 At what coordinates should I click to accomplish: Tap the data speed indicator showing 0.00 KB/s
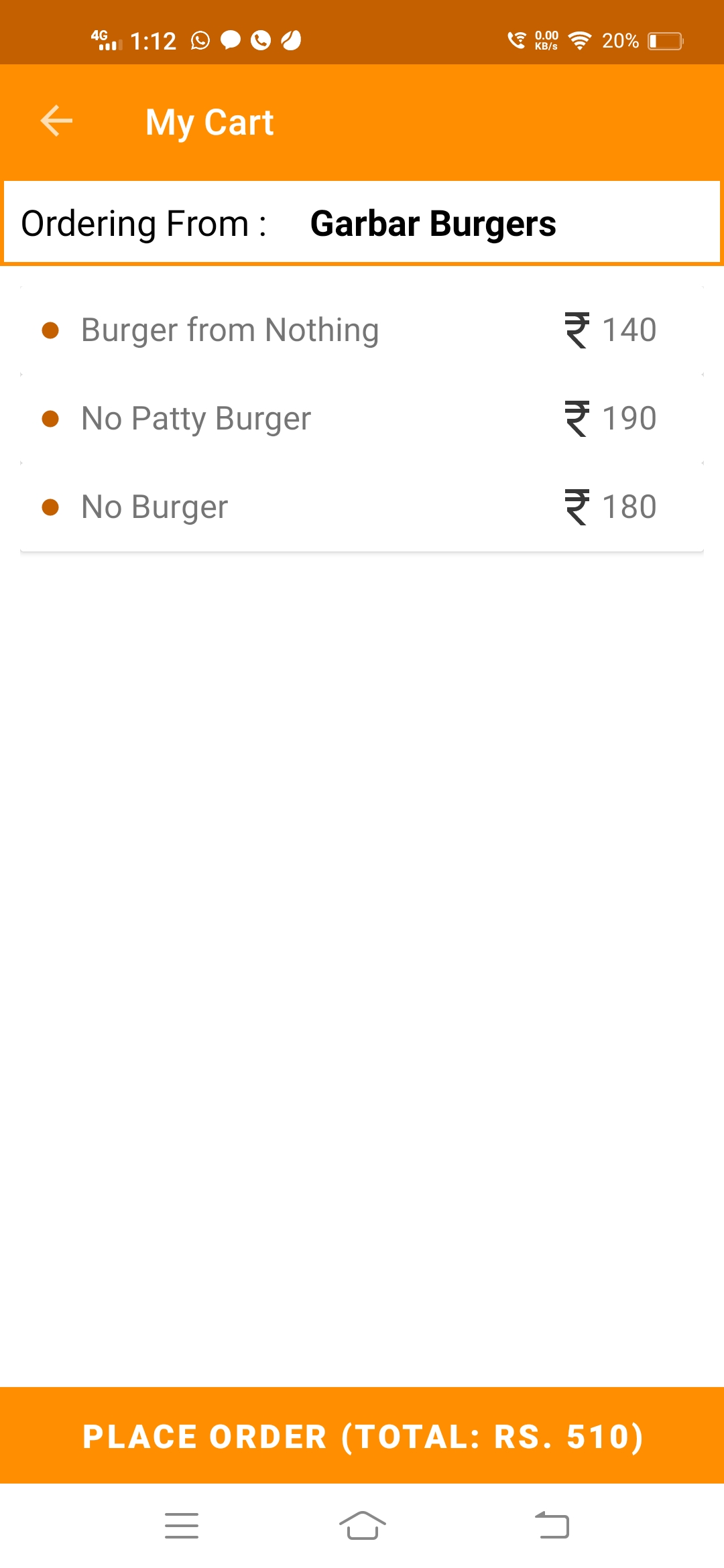(546, 40)
